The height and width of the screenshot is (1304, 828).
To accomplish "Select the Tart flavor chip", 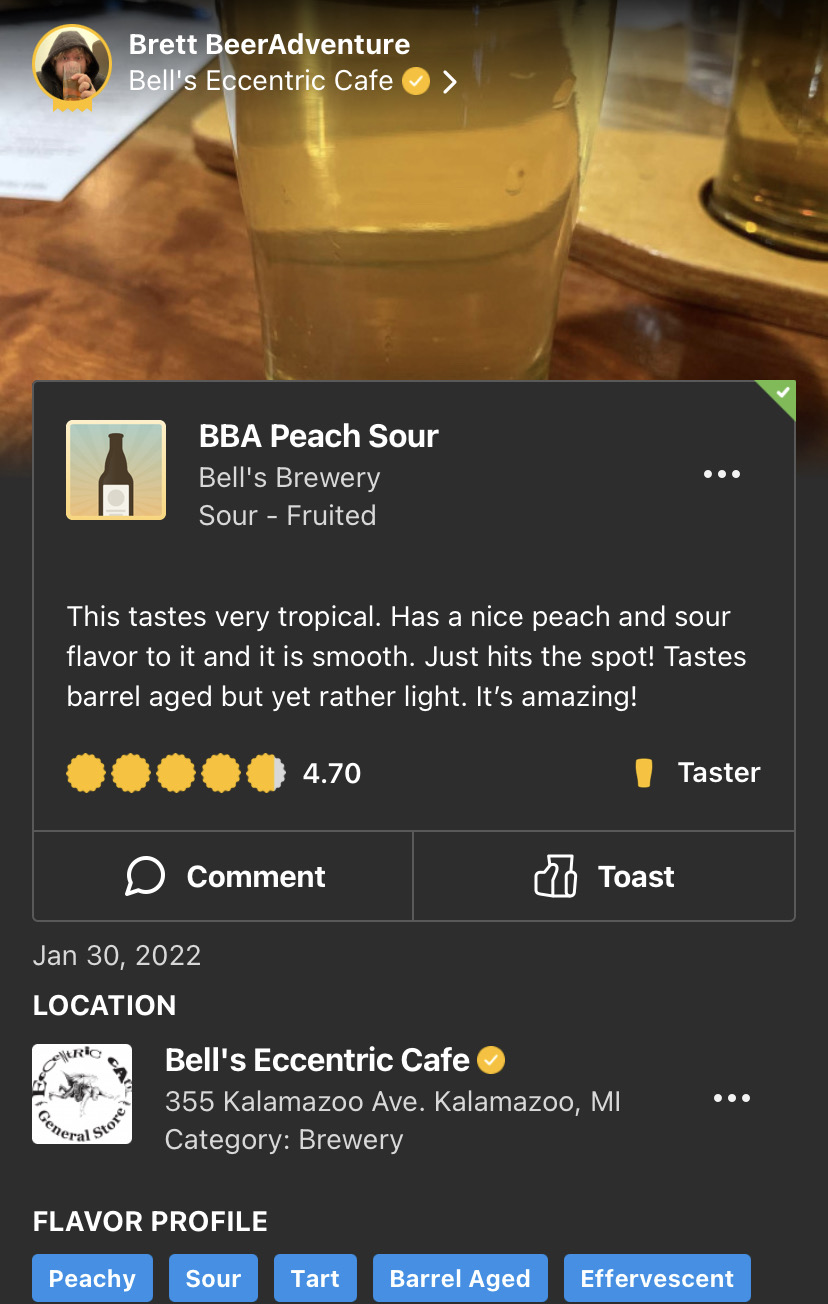I will (315, 1278).
